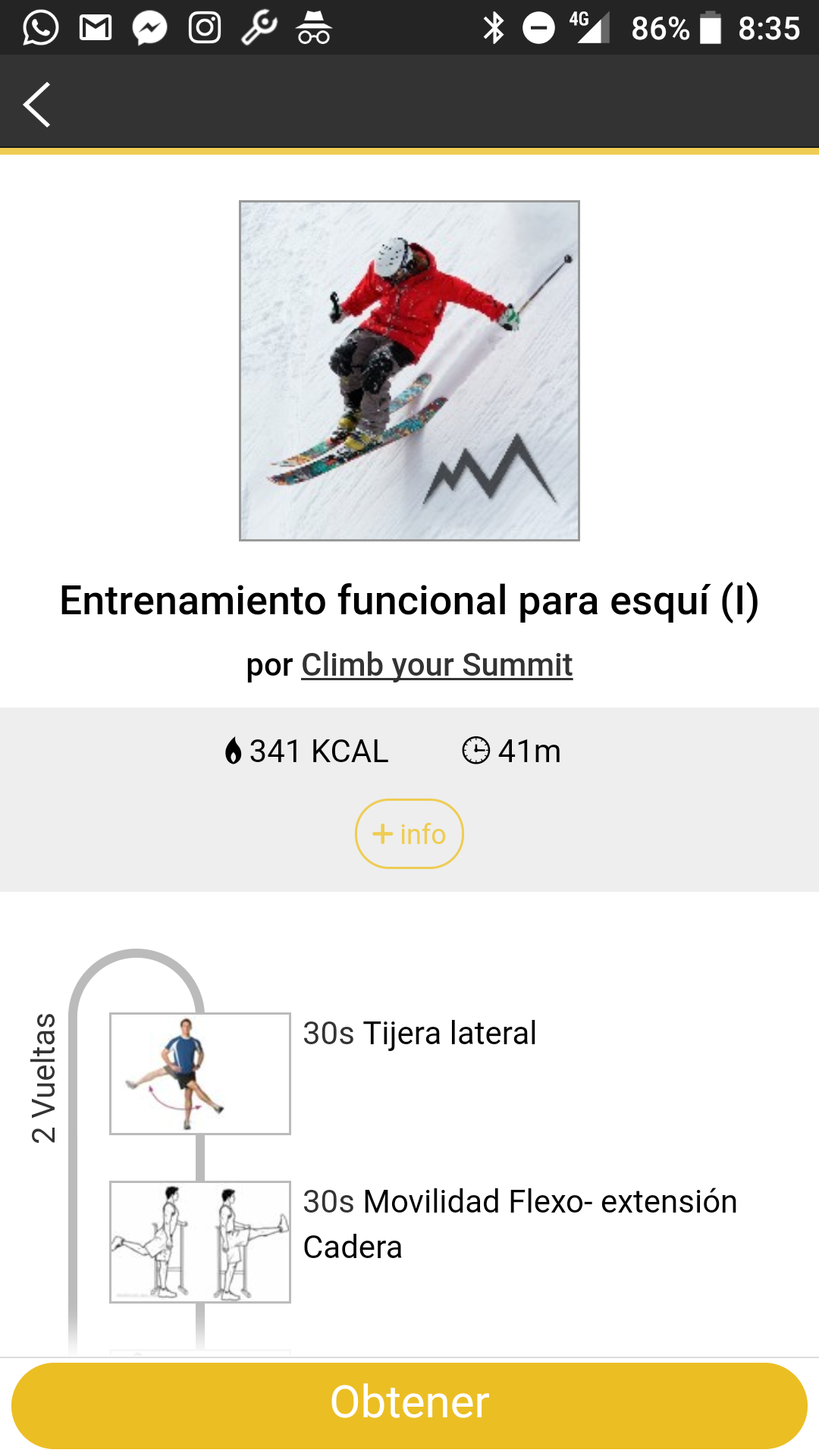Open the Climb your Summit link
The height and width of the screenshot is (1456, 819).
437,665
